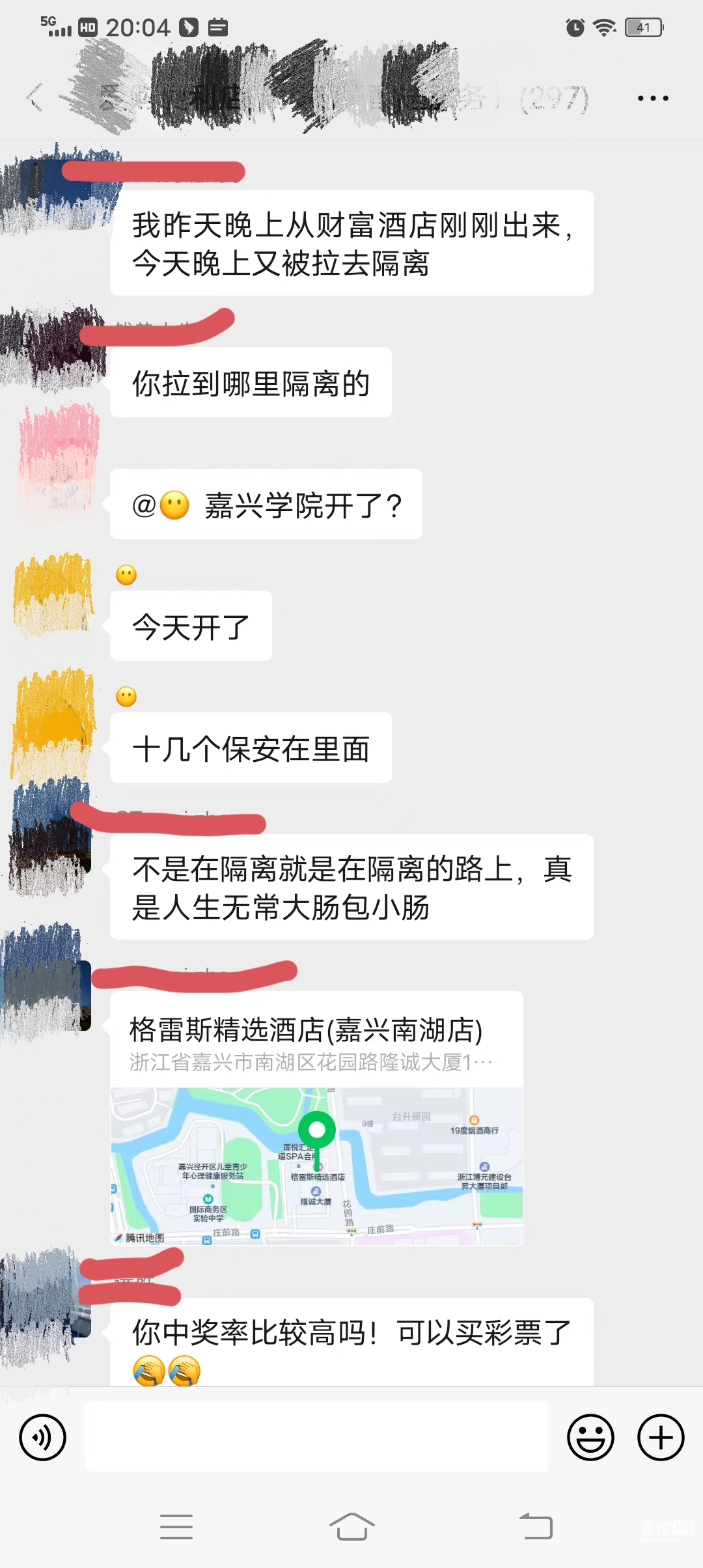This screenshot has height=1568, width=703.
Task: Tap the system back button
Action: 536,1527
